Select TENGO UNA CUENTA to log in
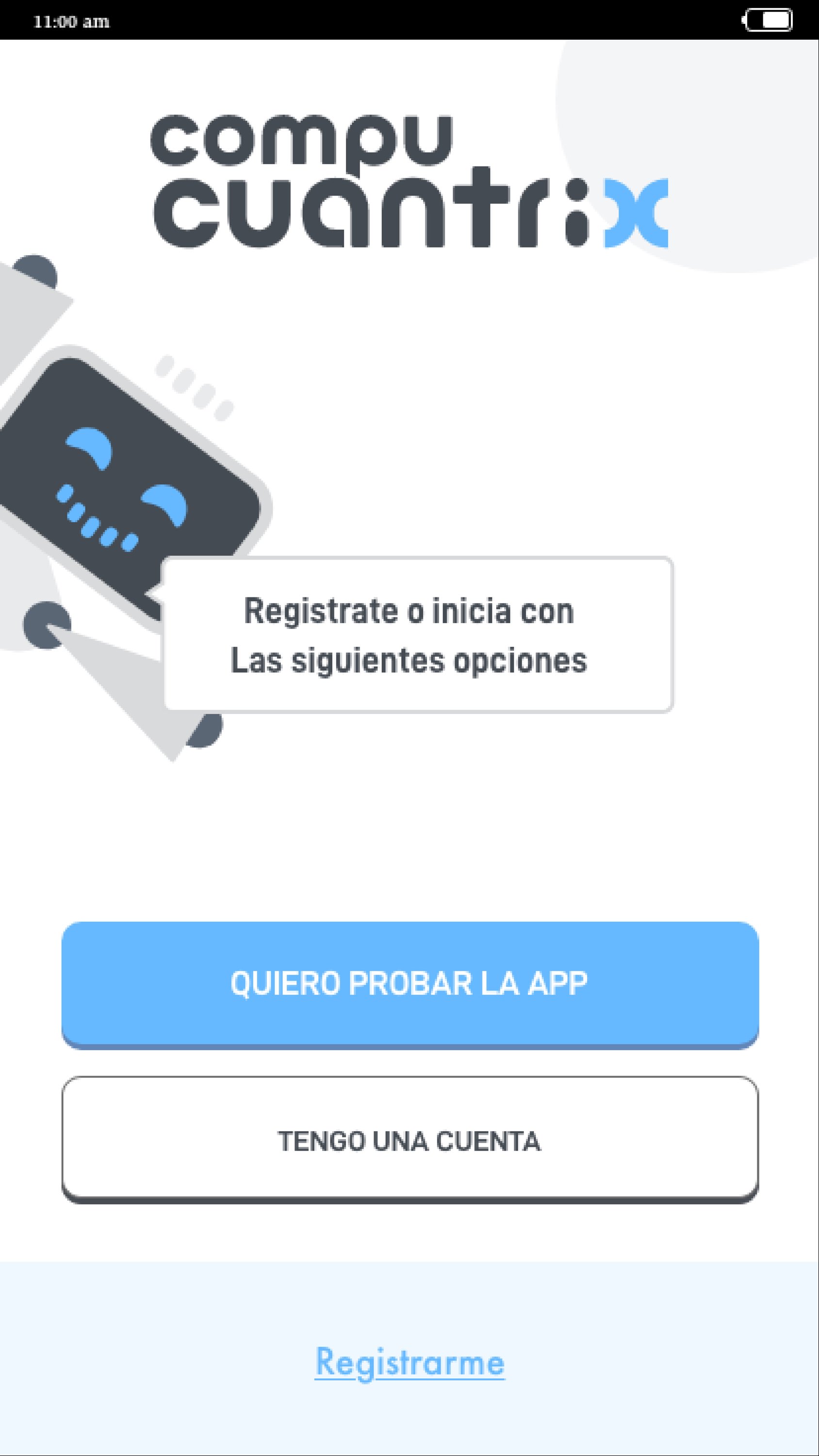 (x=410, y=1141)
